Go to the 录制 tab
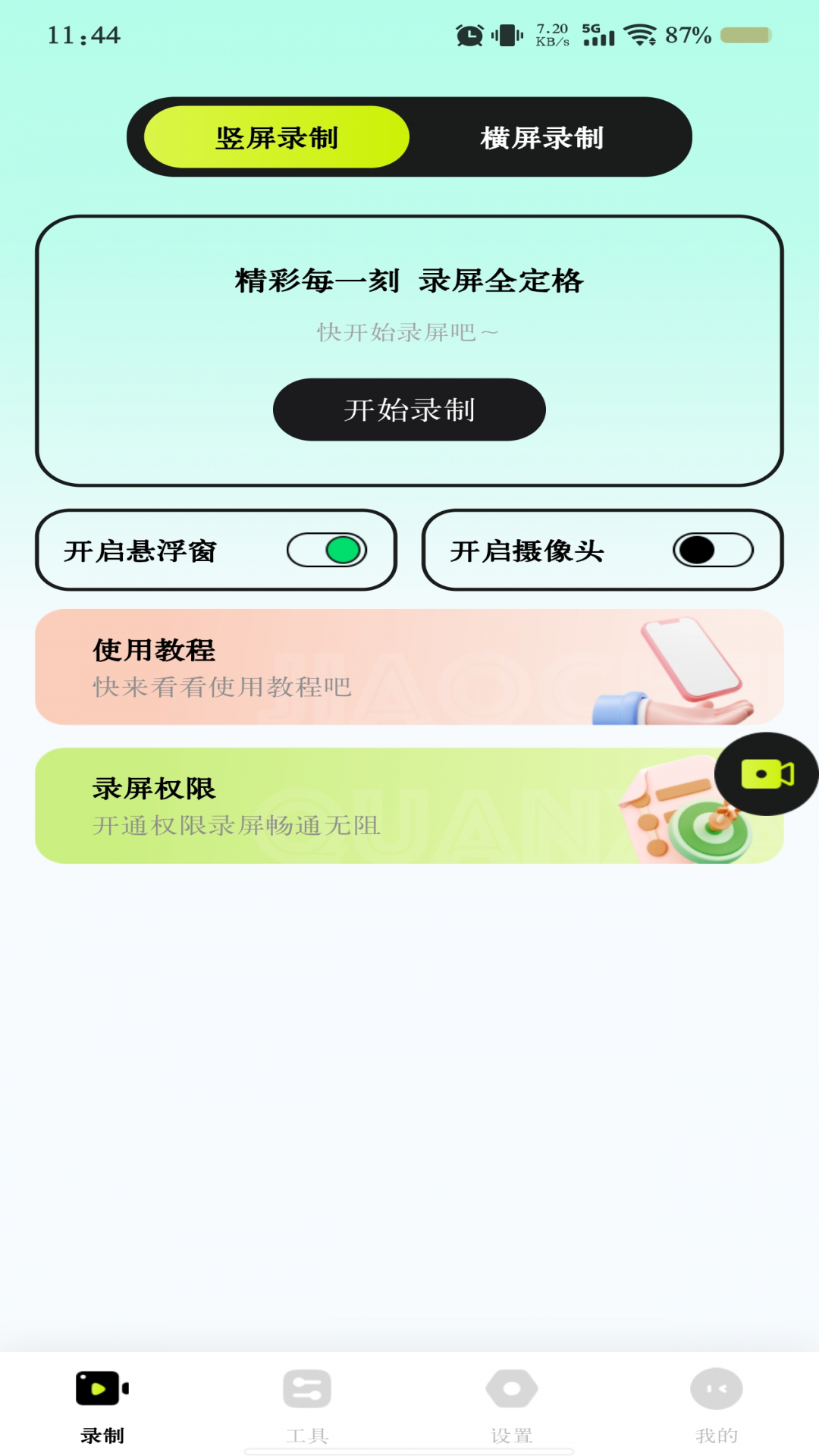Image resolution: width=819 pixels, height=1456 pixels. tap(102, 1404)
